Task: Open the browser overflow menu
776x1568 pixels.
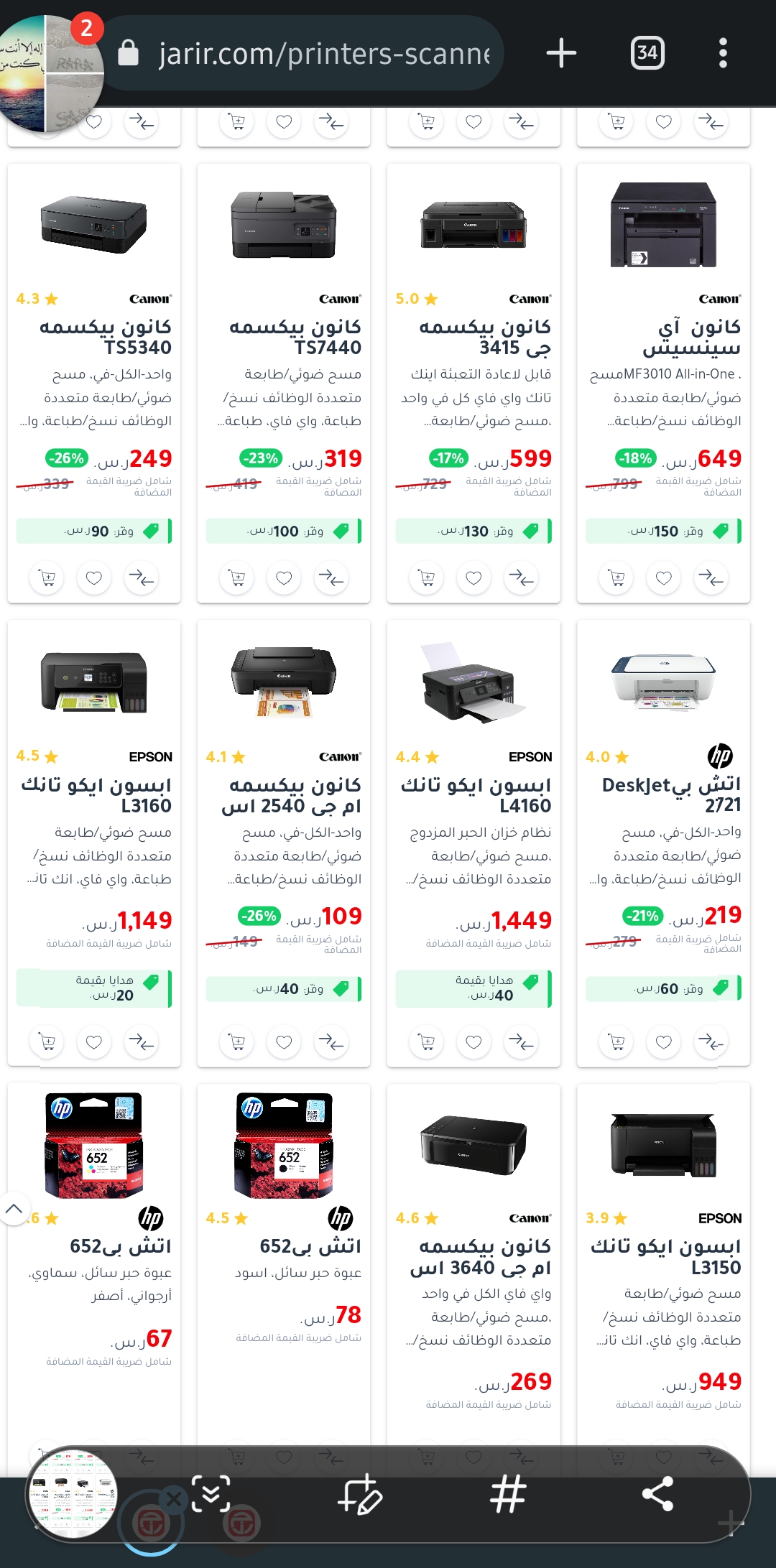Action: point(723,53)
